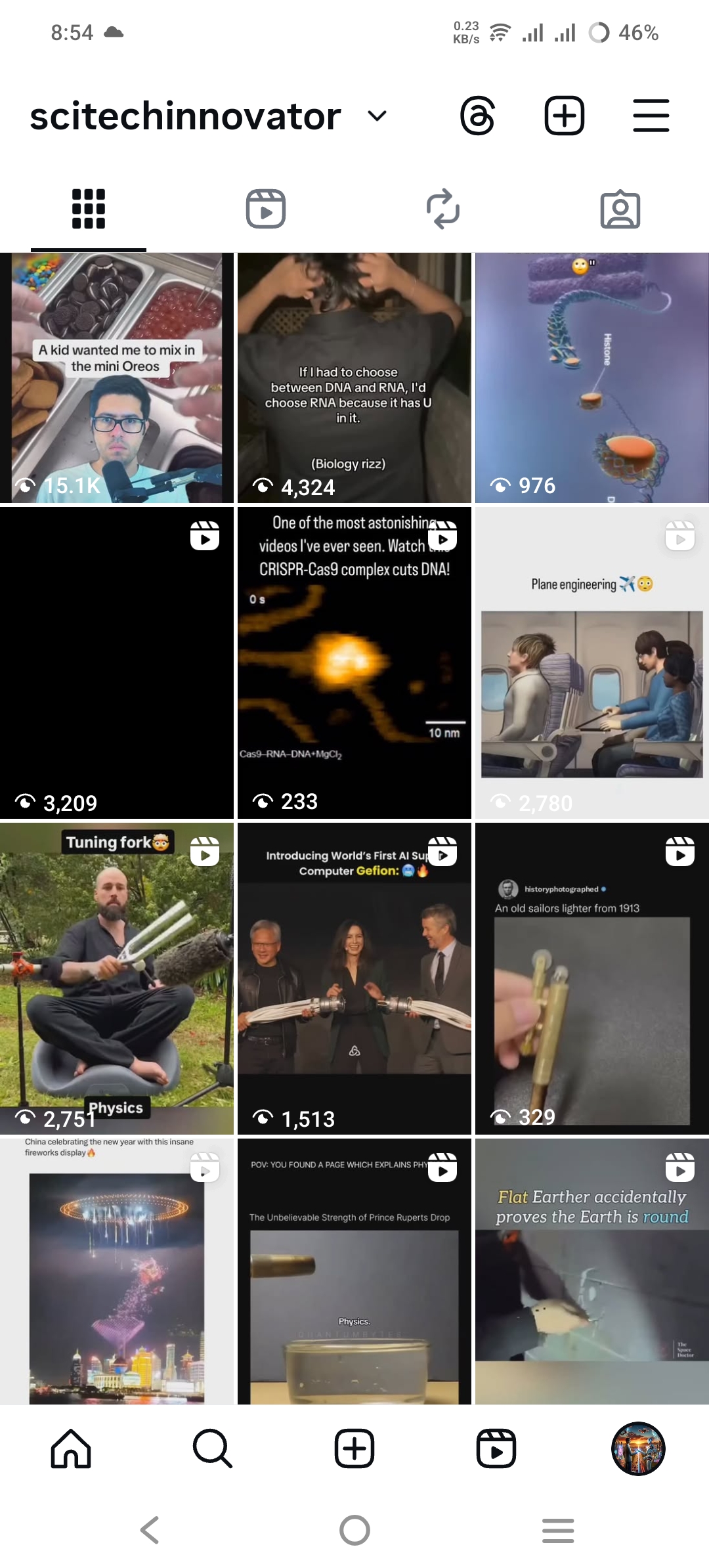This screenshot has height=1568, width=709.
Task: Open the mini Oreos video
Action: pyautogui.click(x=117, y=378)
